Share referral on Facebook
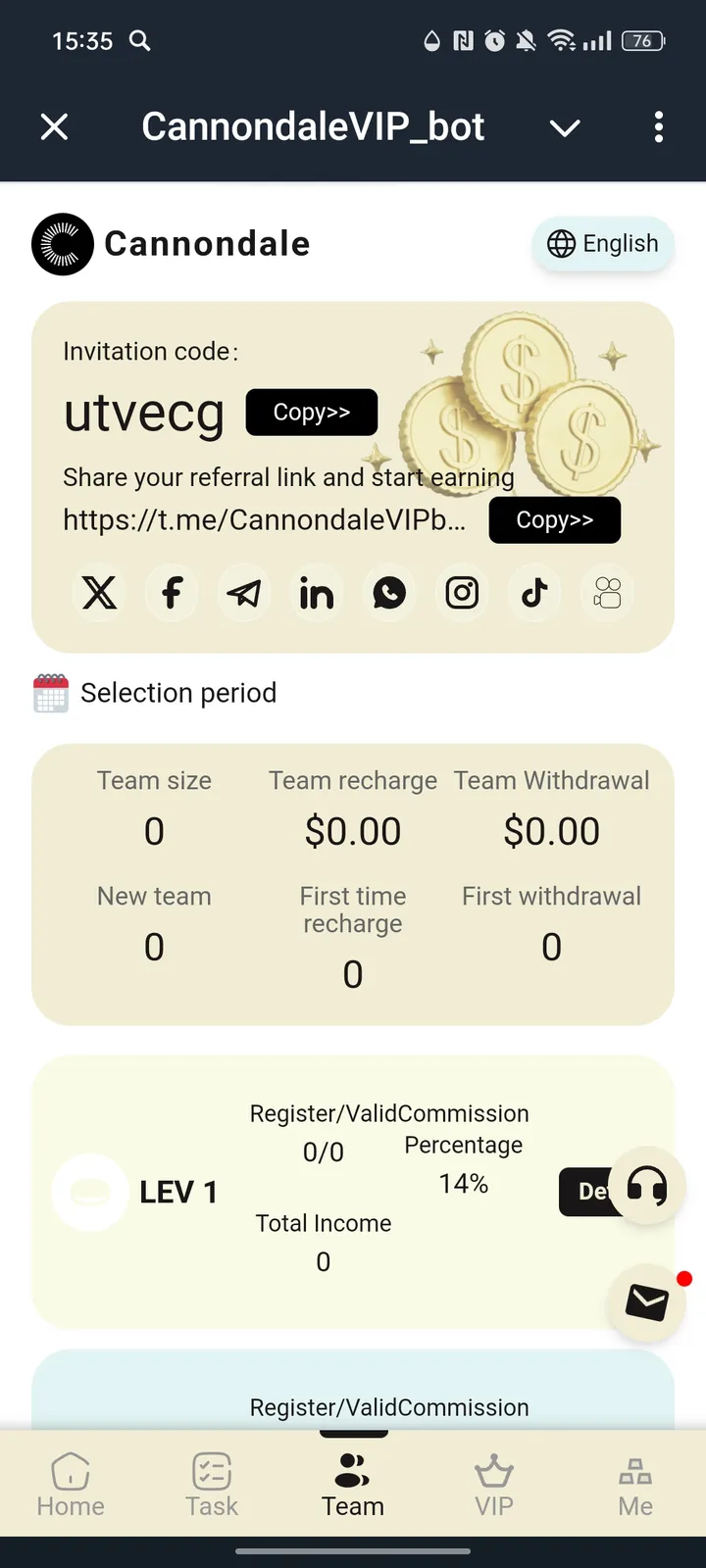Viewport: 706px width, 1568px height. (x=172, y=593)
